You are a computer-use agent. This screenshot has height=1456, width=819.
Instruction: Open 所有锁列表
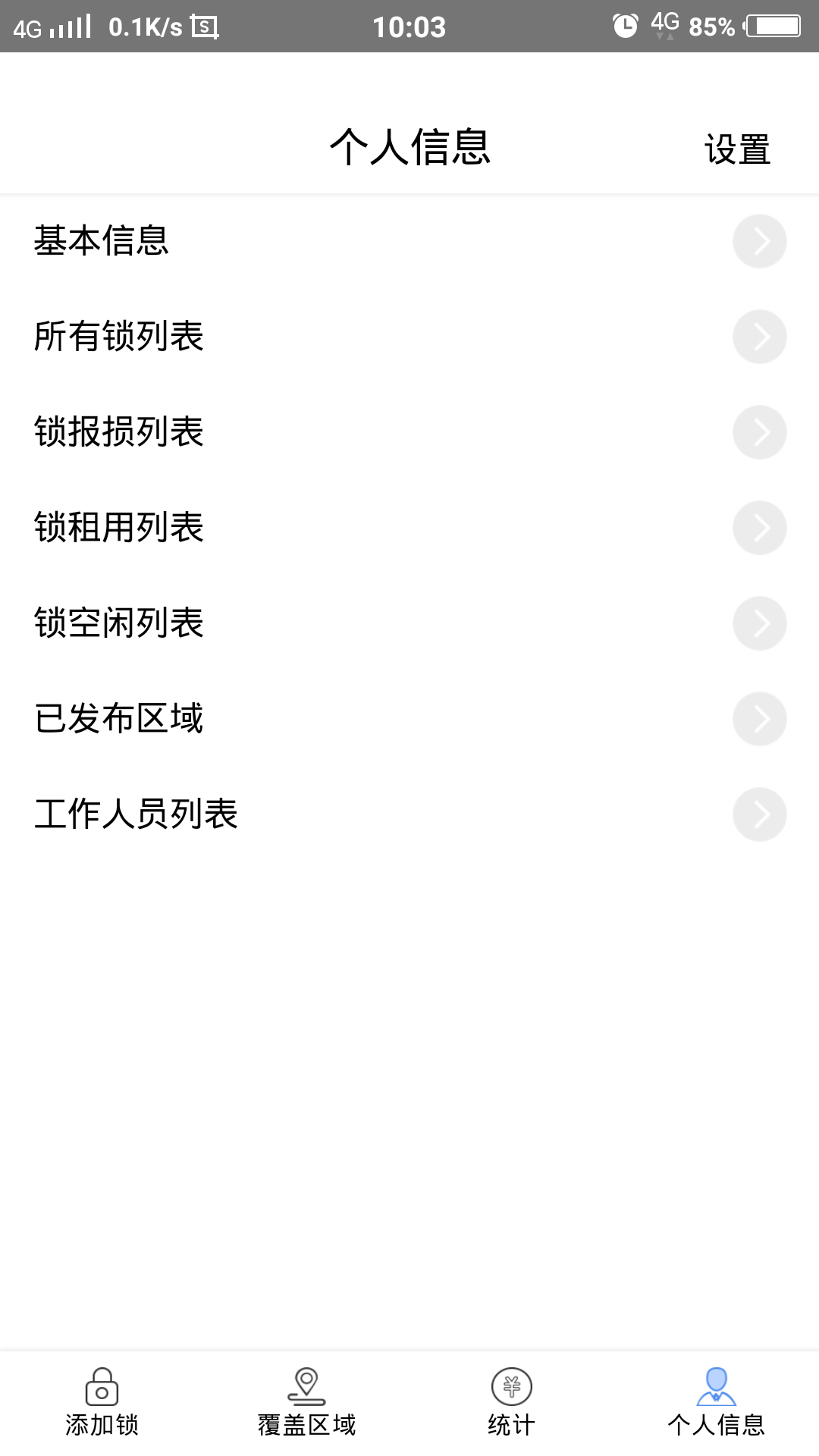tap(409, 337)
